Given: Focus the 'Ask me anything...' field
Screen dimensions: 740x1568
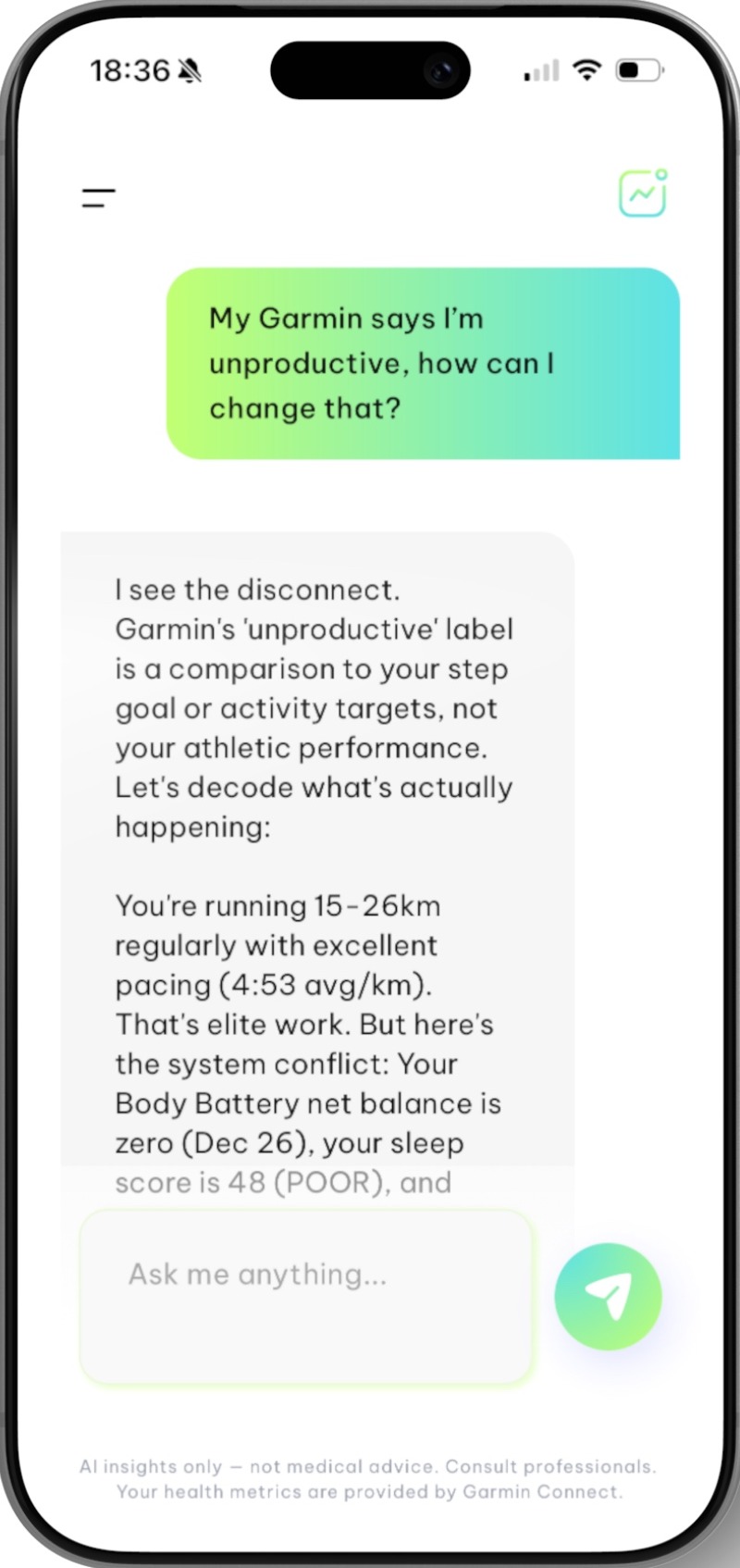Looking at the screenshot, I should [305, 1294].
